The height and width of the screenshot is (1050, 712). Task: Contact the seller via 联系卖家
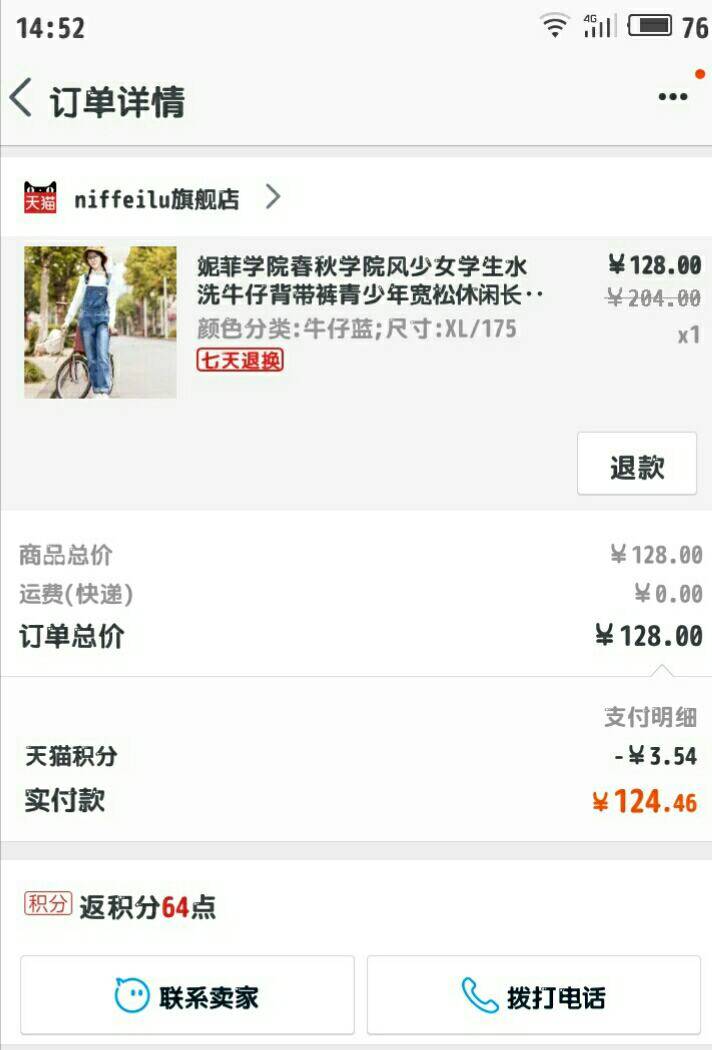coord(187,996)
